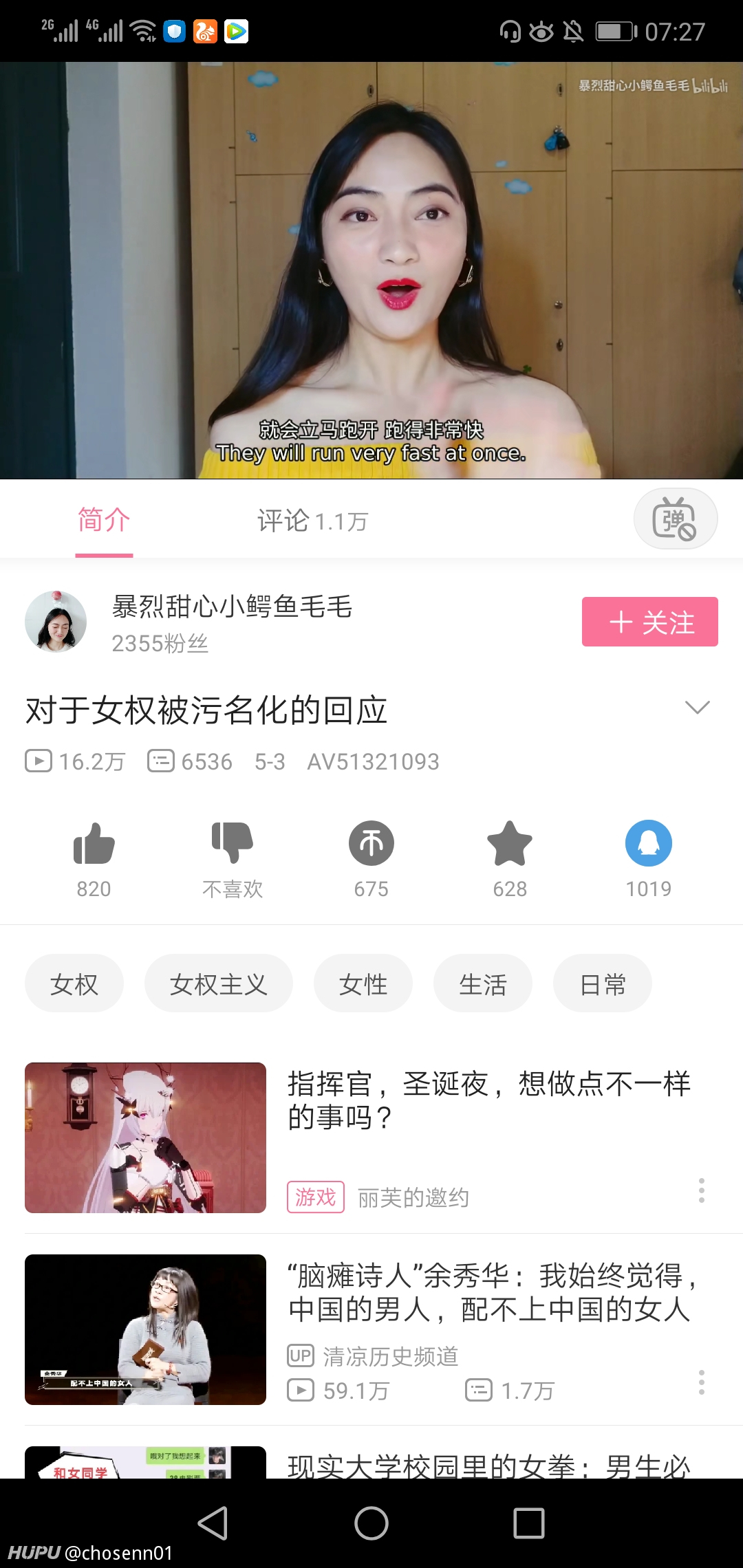Like the video with thumbs up
The image size is (743, 1568).
94,844
